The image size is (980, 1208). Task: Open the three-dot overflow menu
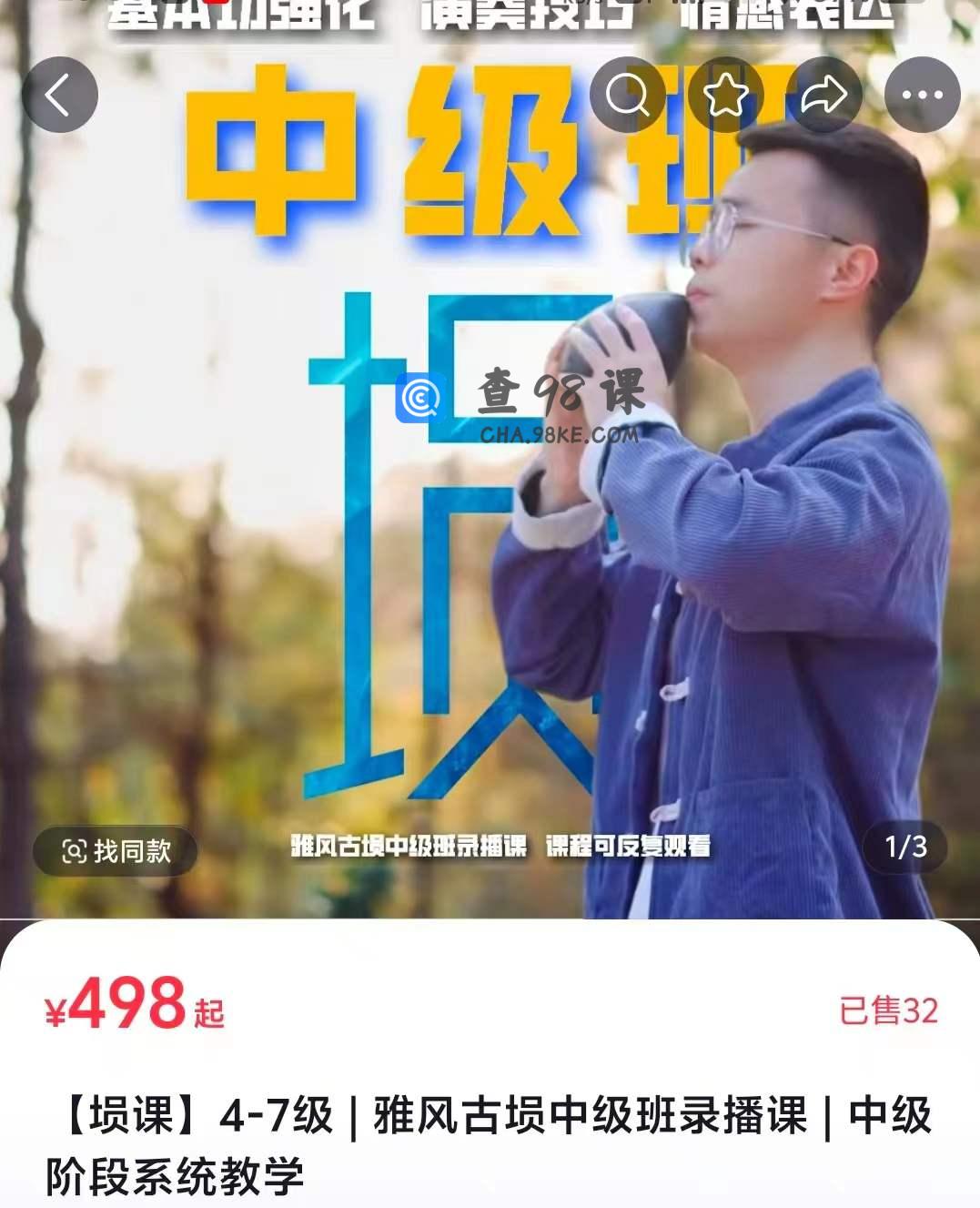[922, 95]
